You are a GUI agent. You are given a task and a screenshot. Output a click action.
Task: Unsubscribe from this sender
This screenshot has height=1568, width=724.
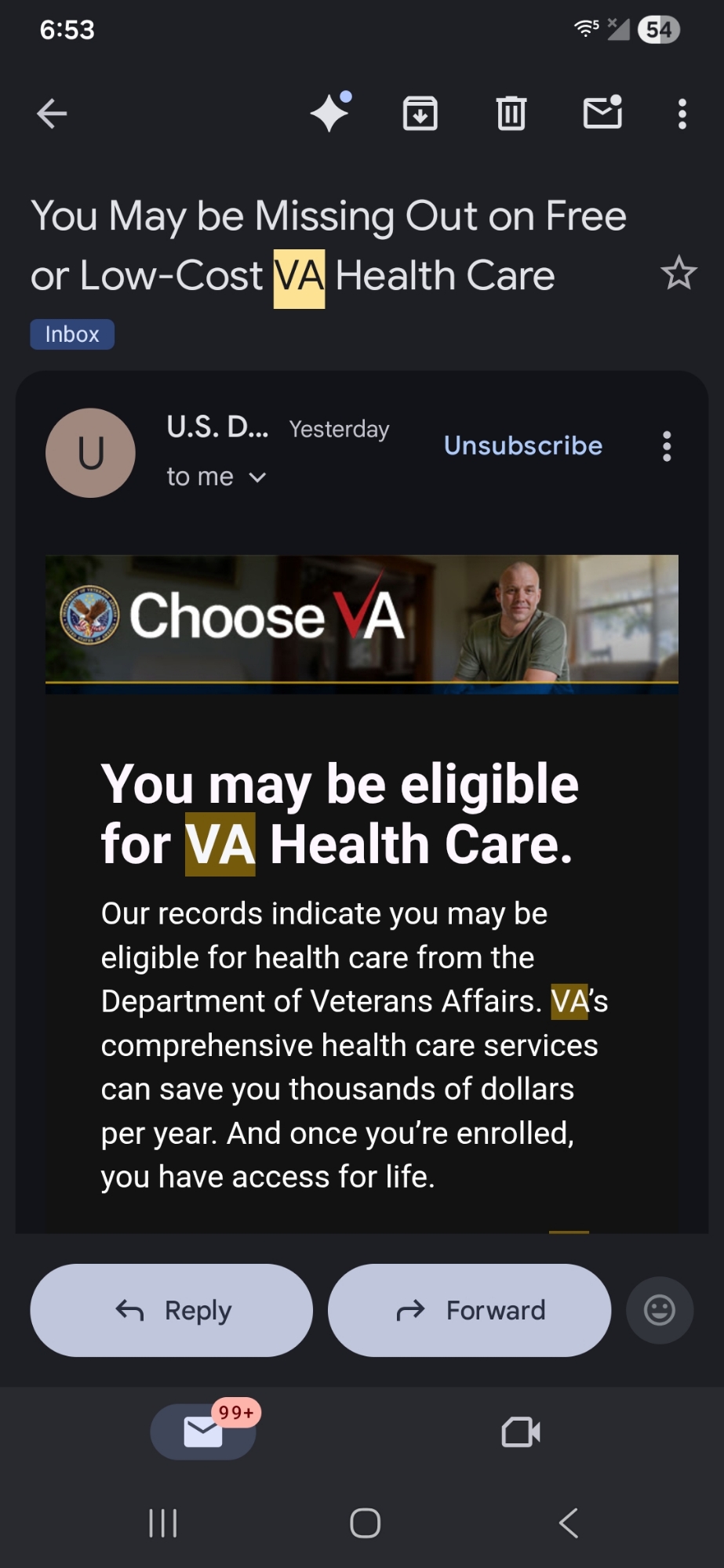tap(522, 445)
